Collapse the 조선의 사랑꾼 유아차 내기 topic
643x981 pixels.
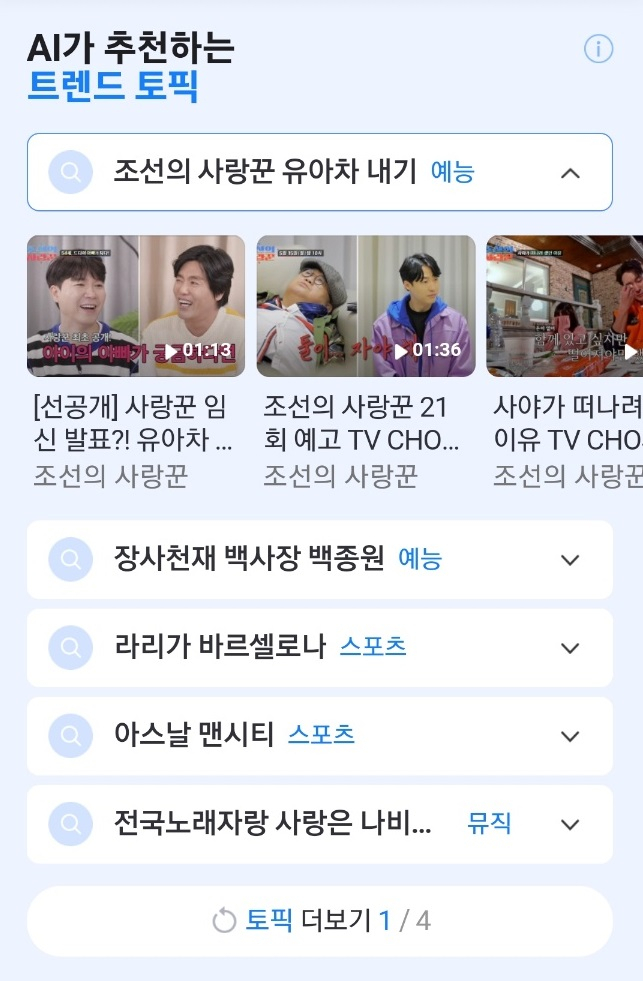(570, 173)
